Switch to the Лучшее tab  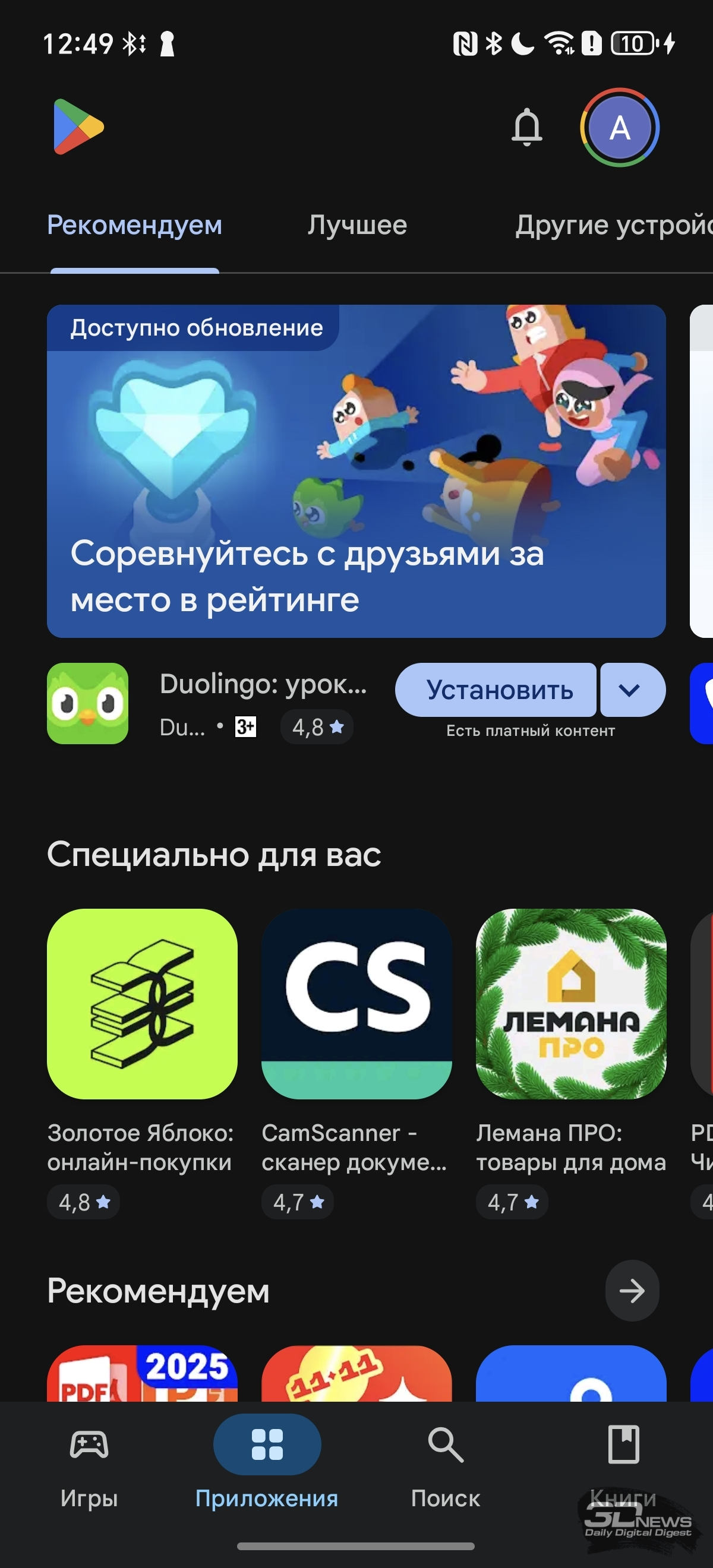357,225
